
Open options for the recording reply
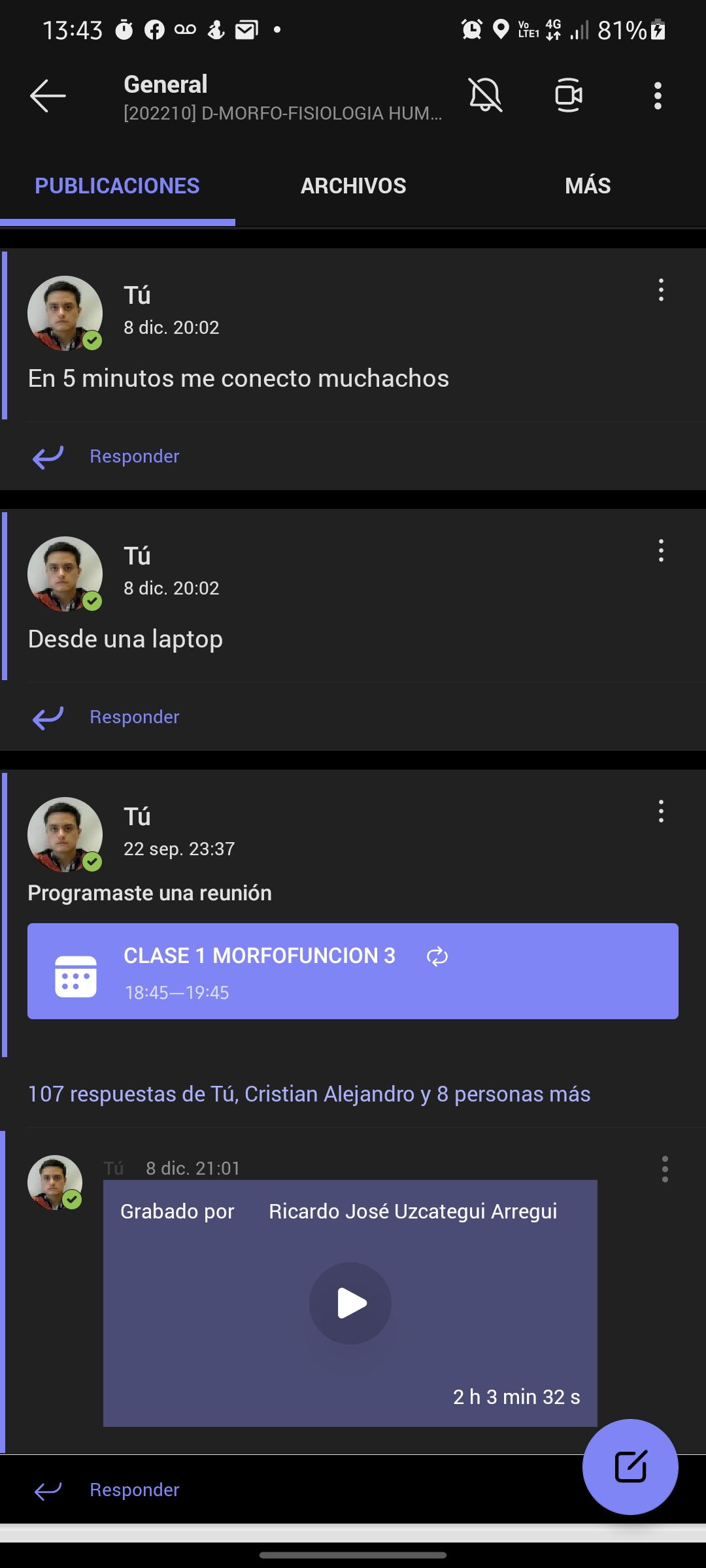pos(665,1169)
